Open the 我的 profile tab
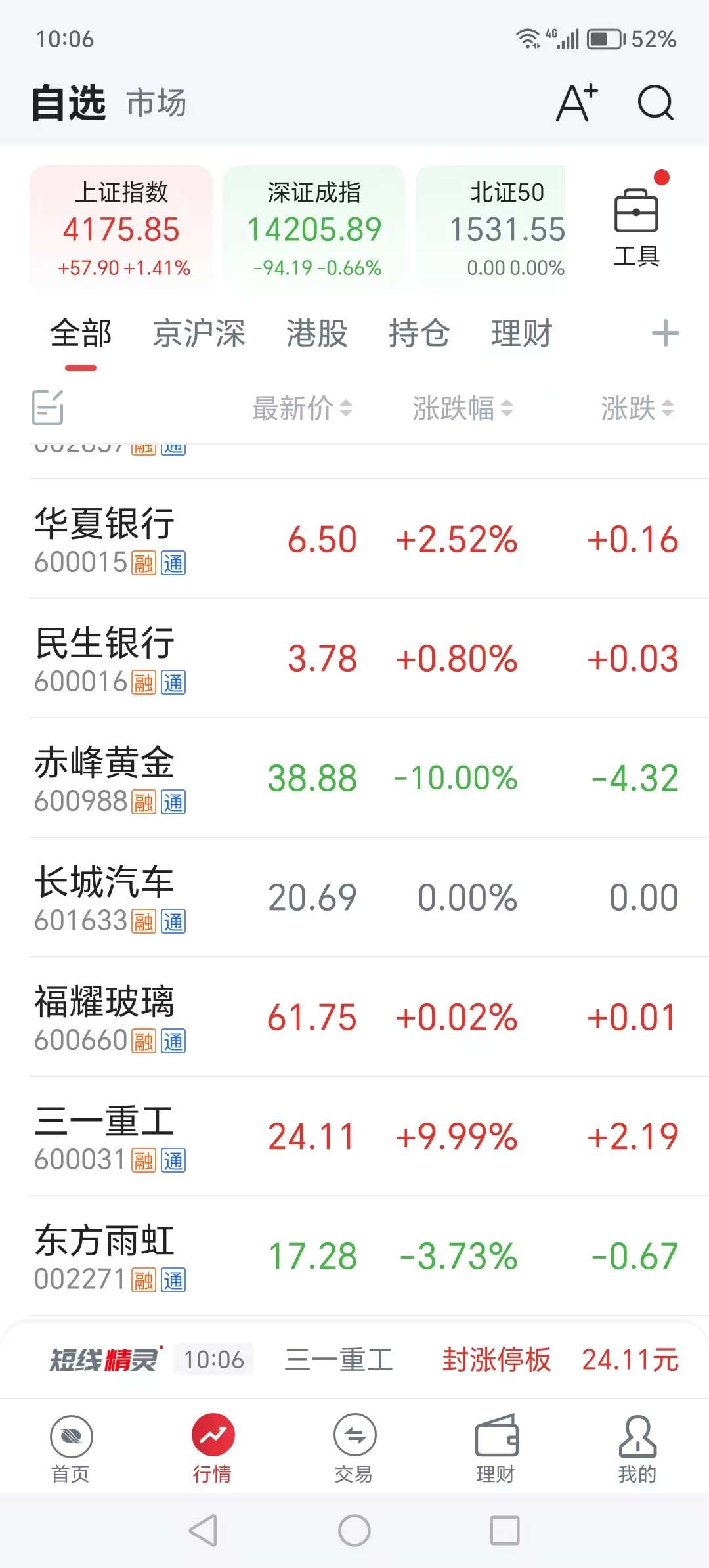 pos(637,1448)
